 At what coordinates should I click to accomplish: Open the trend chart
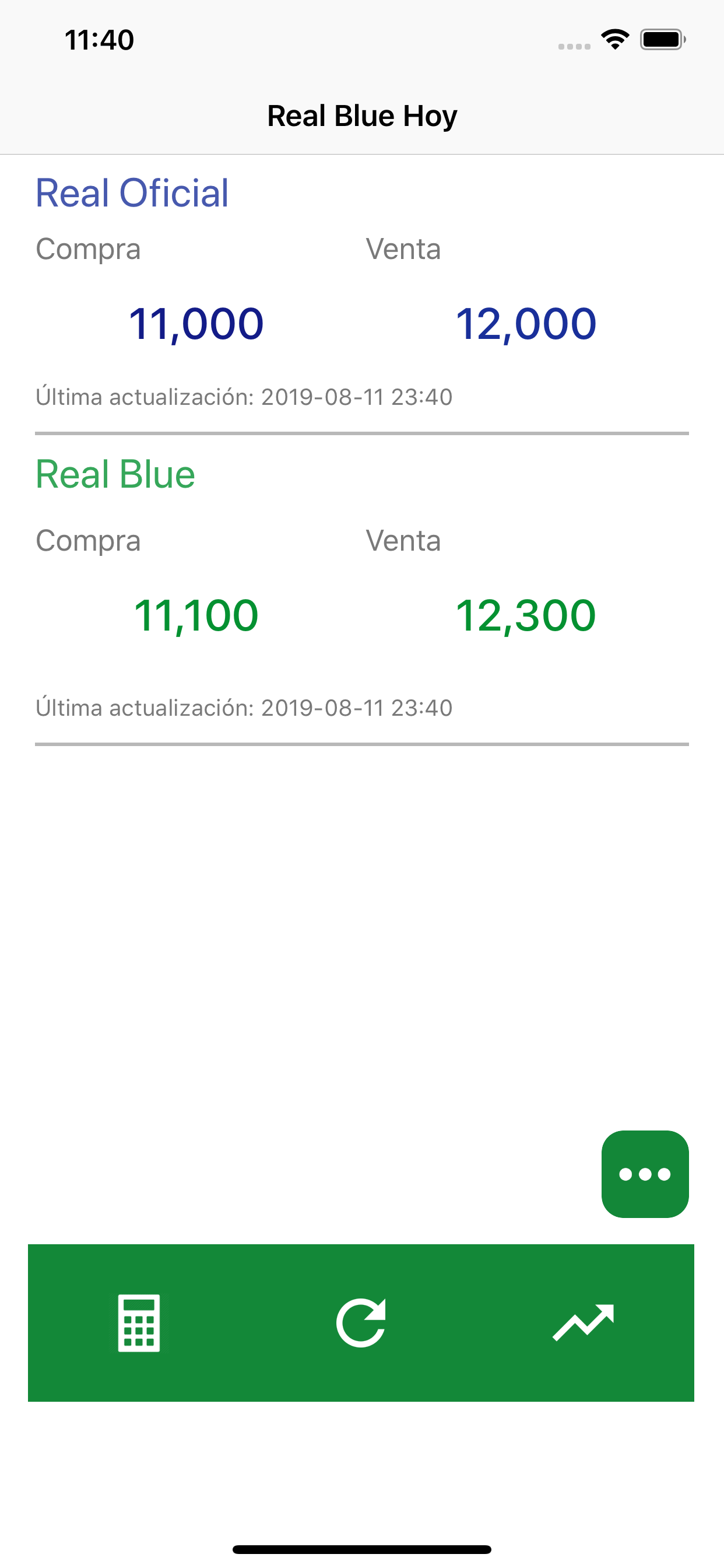(583, 1322)
